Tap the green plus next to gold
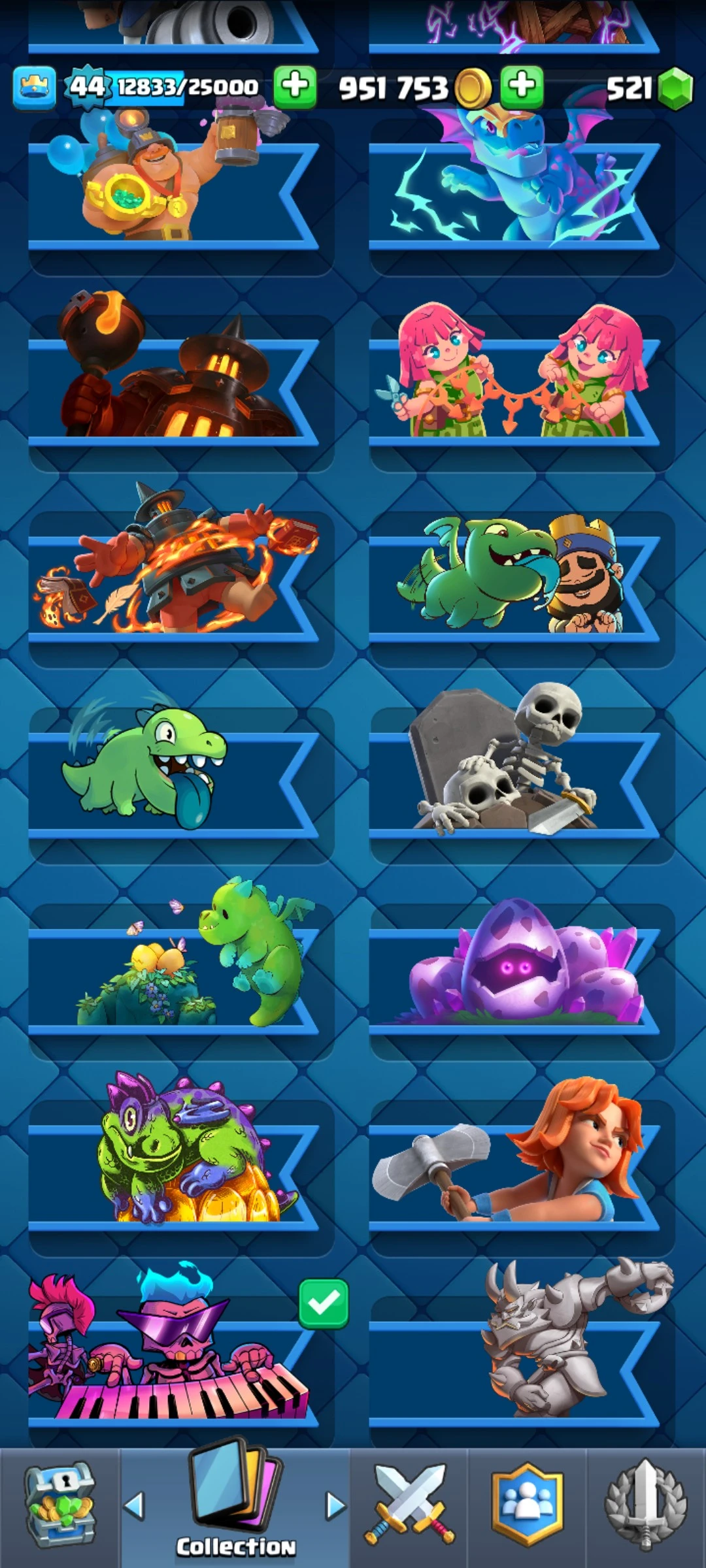706x1568 pixels. click(x=522, y=87)
